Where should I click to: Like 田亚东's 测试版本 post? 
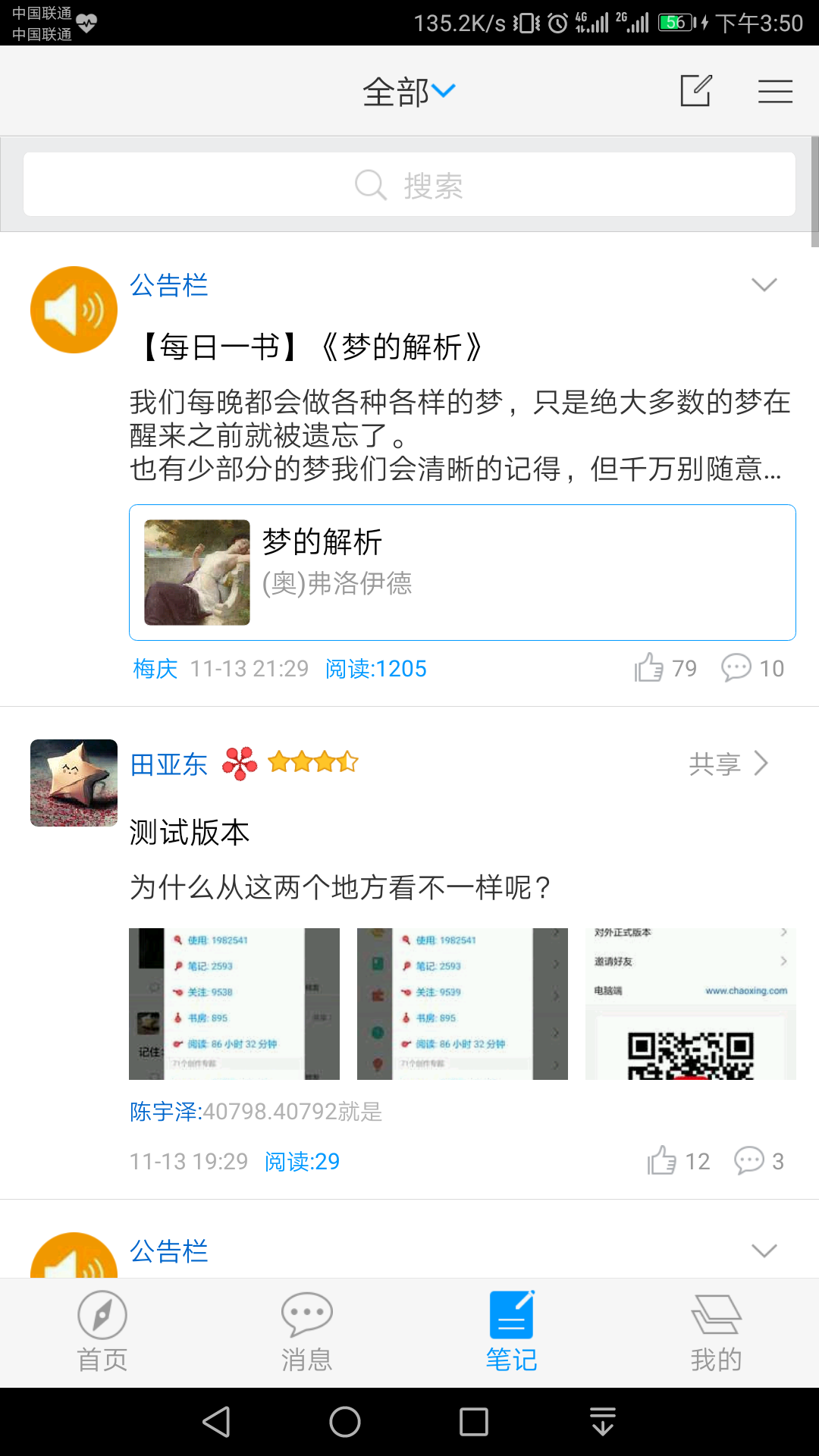point(663,1161)
